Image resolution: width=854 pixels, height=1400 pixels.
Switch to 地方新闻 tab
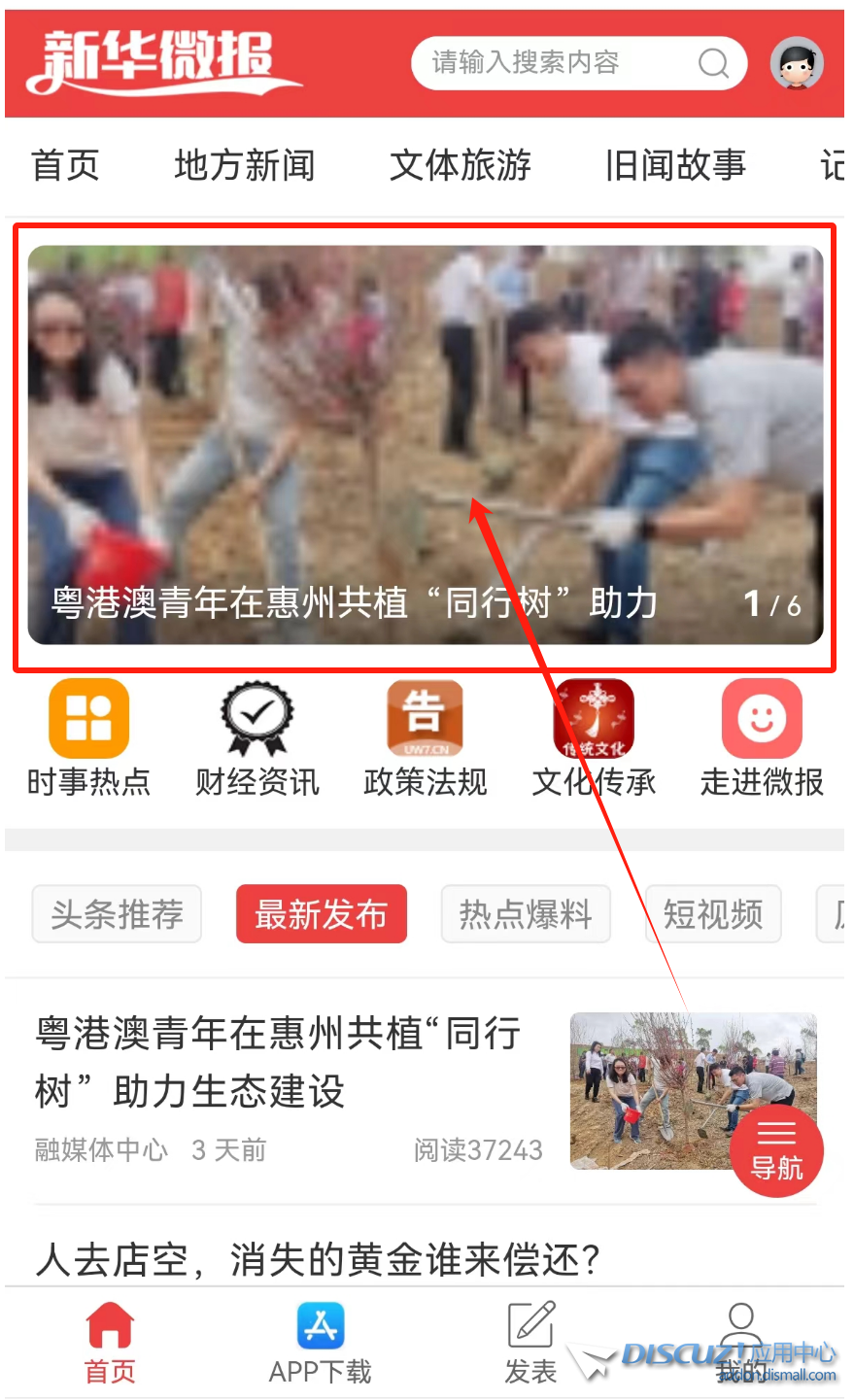click(244, 165)
